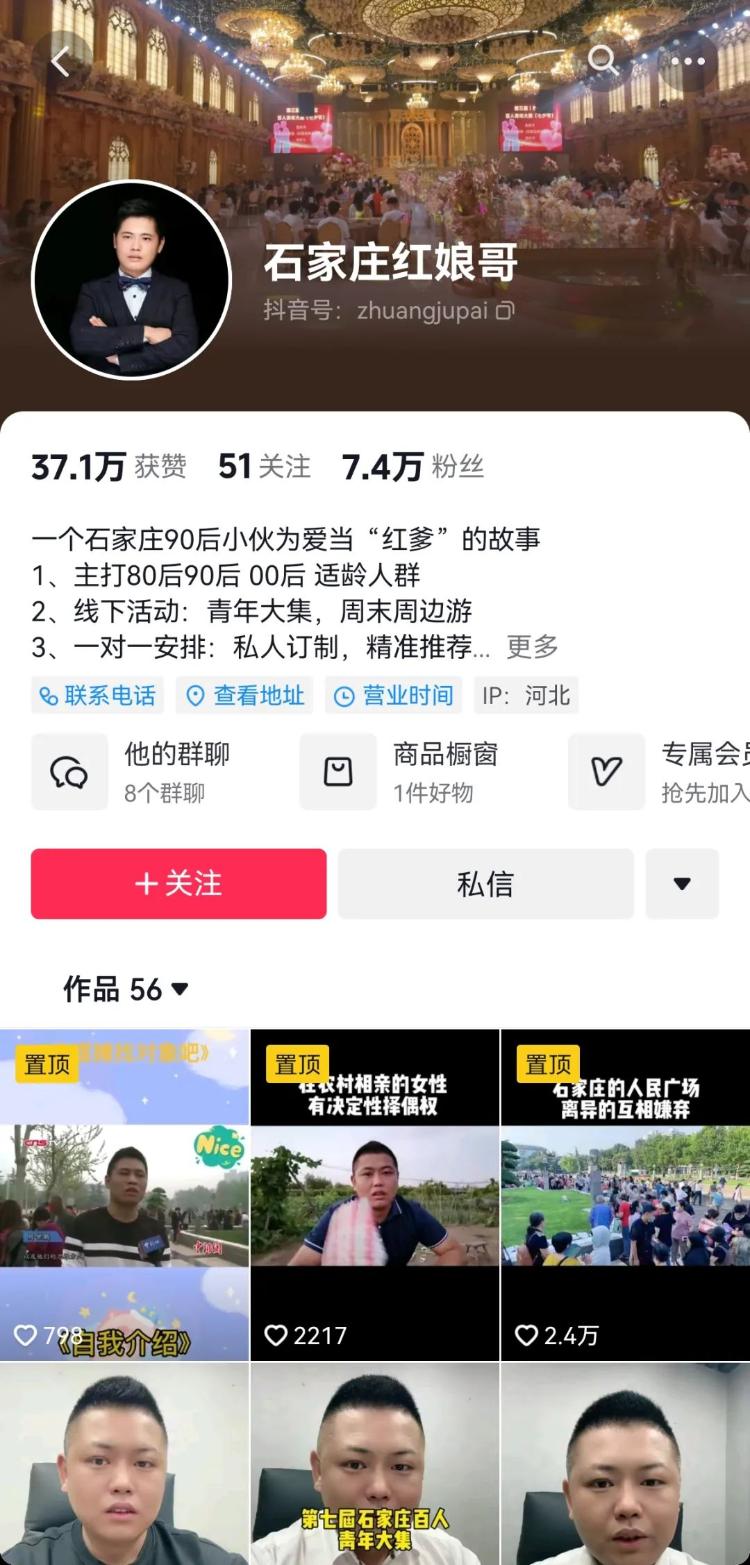View the profile avatar photo
This screenshot has width=750, height=1565.
pos(132,280)
